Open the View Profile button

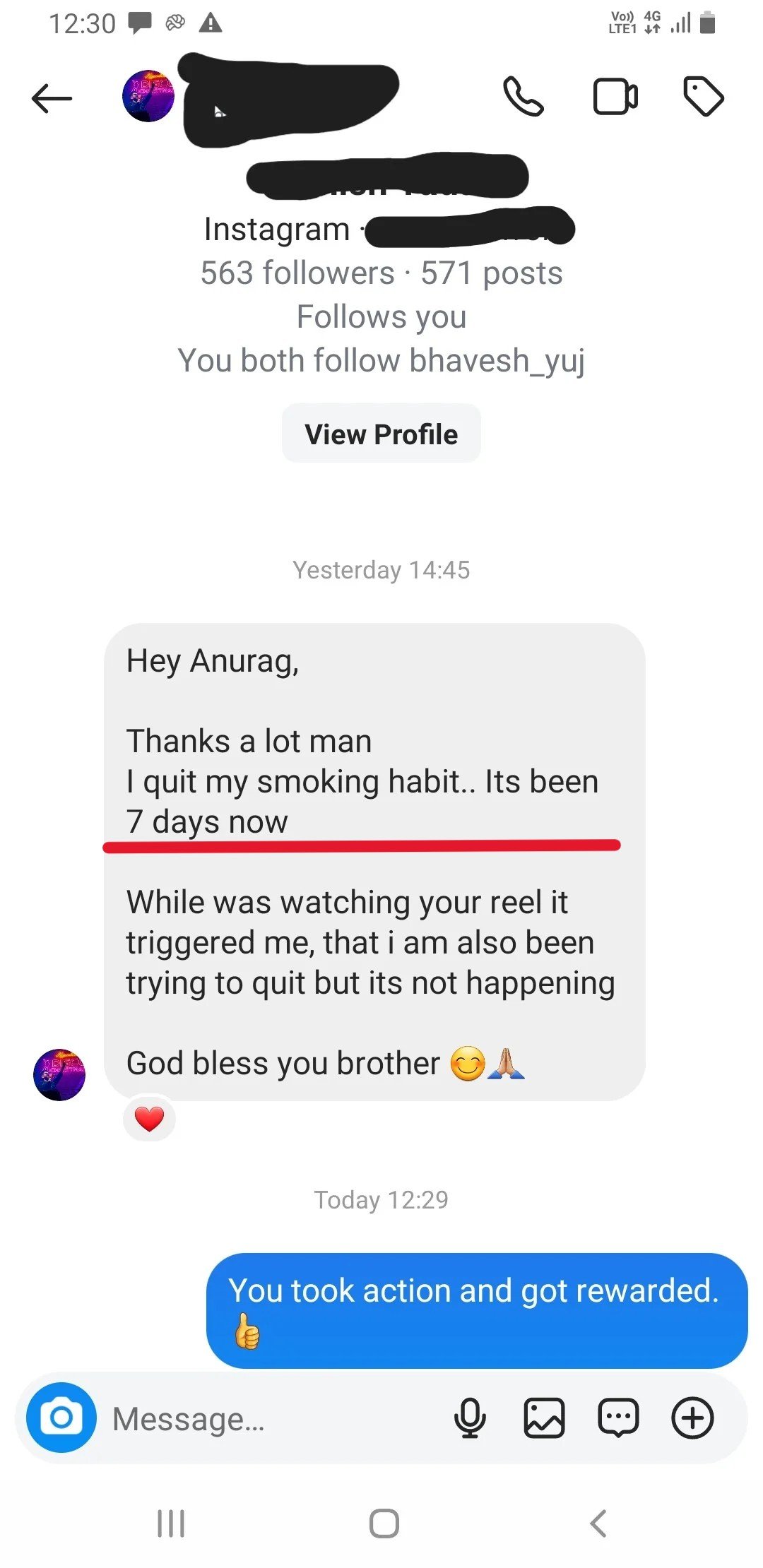coord(381,434)
